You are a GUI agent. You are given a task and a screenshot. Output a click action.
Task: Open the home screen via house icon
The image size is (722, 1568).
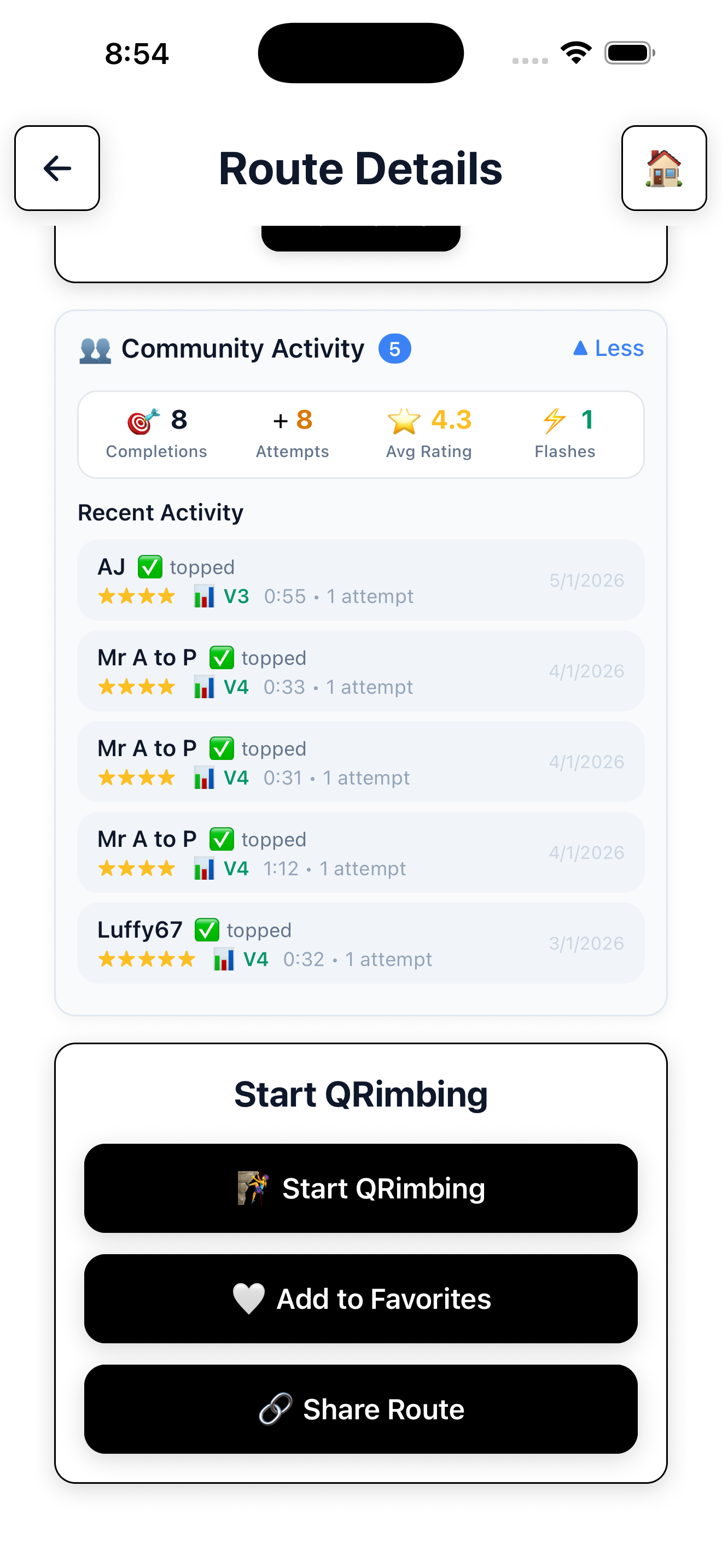pyautogui.click(x=663, y=168)
